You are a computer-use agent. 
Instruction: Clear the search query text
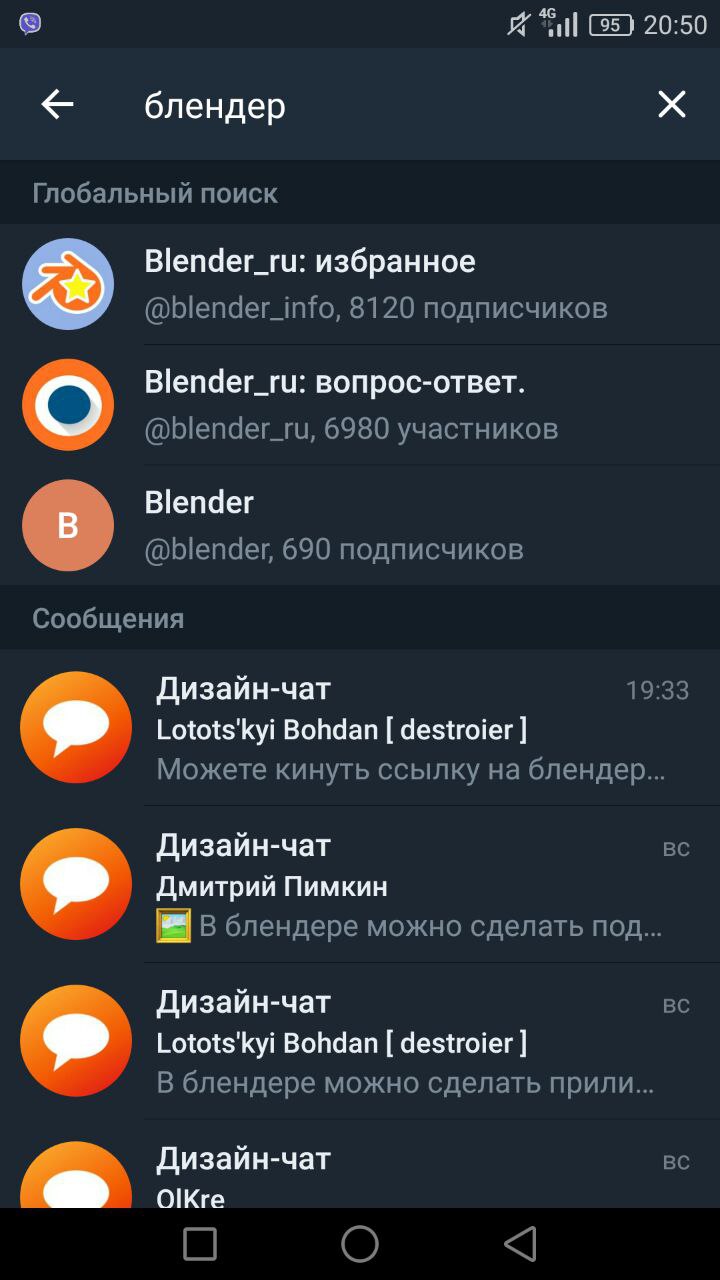[671, 104]
